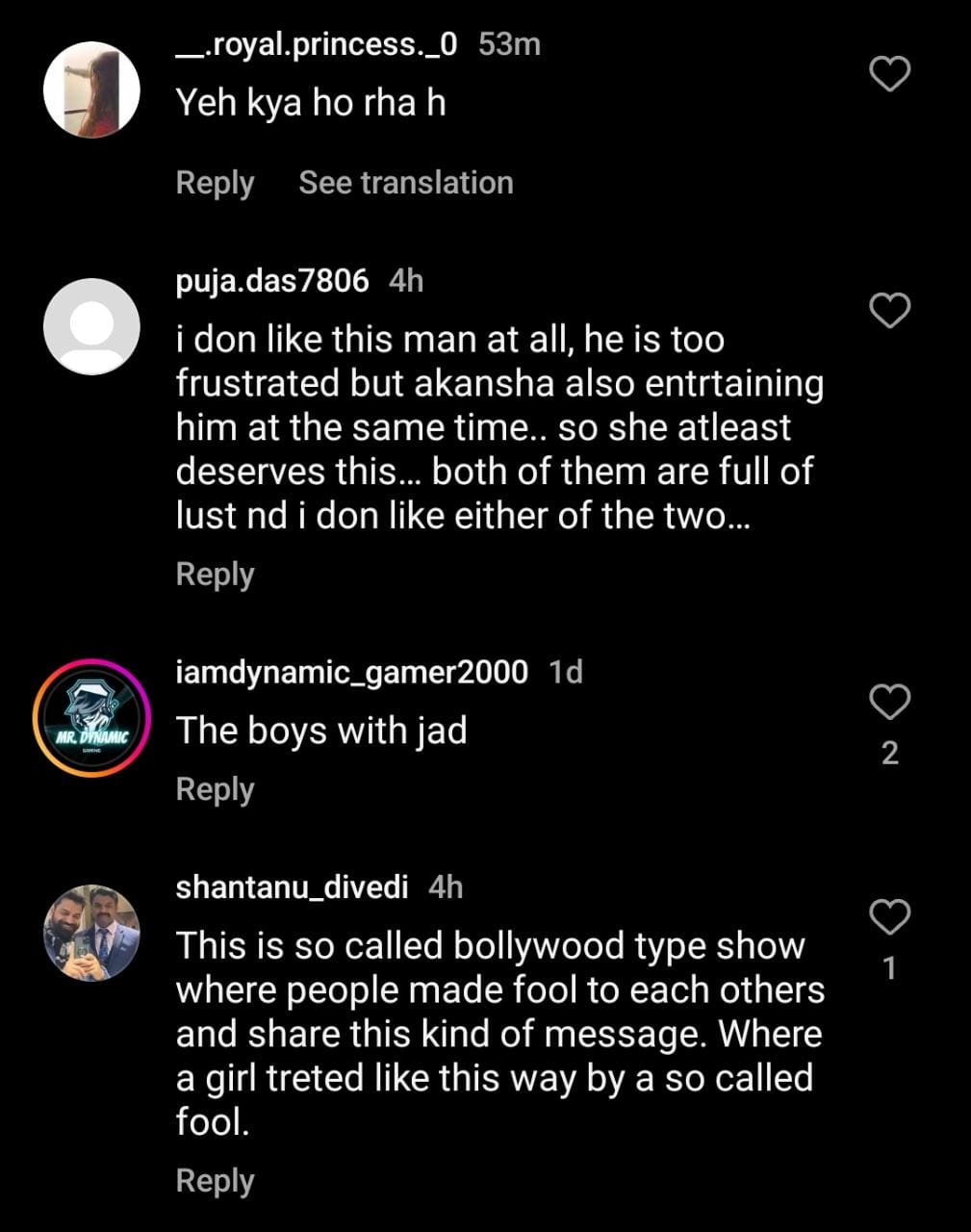This screenshot has height=1232, width=971.
Task: Like puja.das7806's comment
Action: coord(889,311)
